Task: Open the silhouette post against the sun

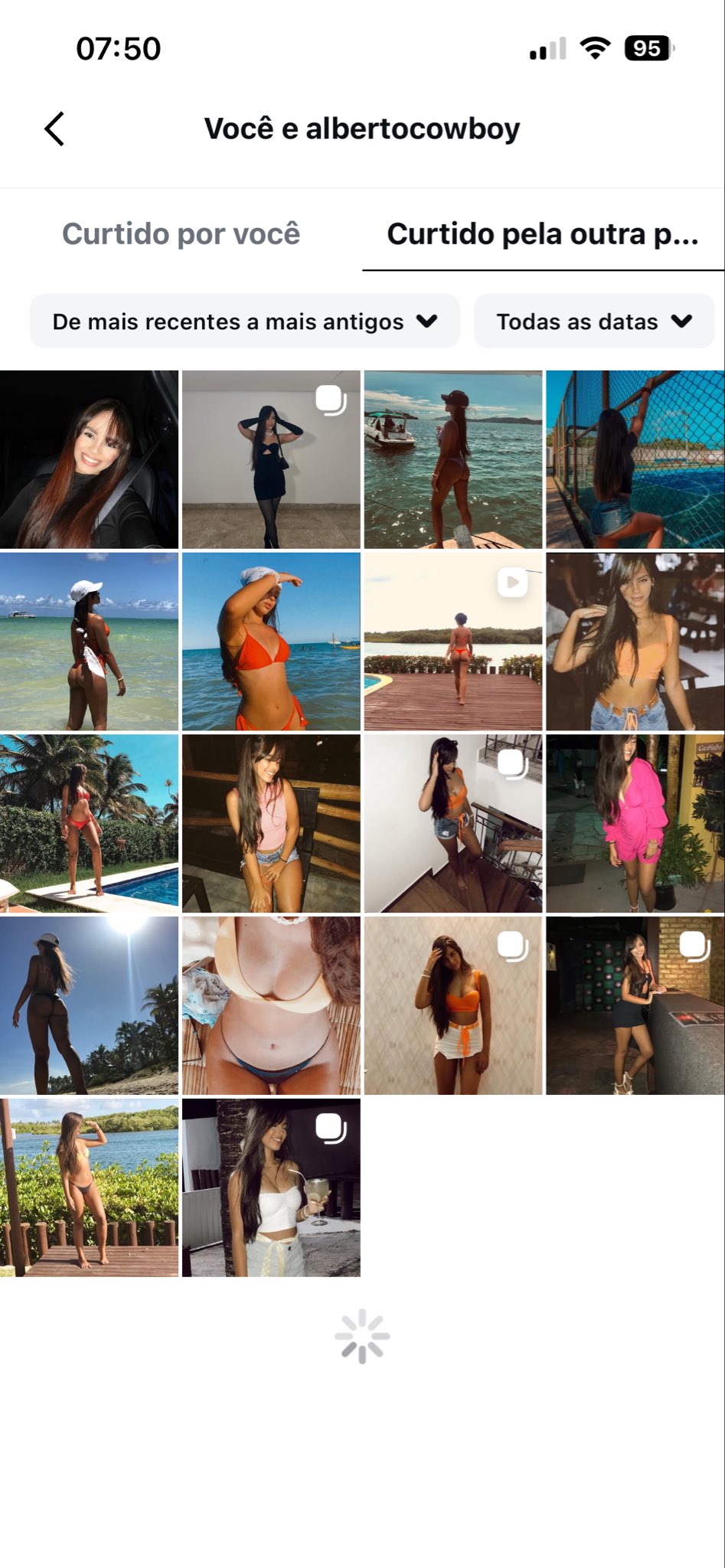Action: [x=89, y=1005]
